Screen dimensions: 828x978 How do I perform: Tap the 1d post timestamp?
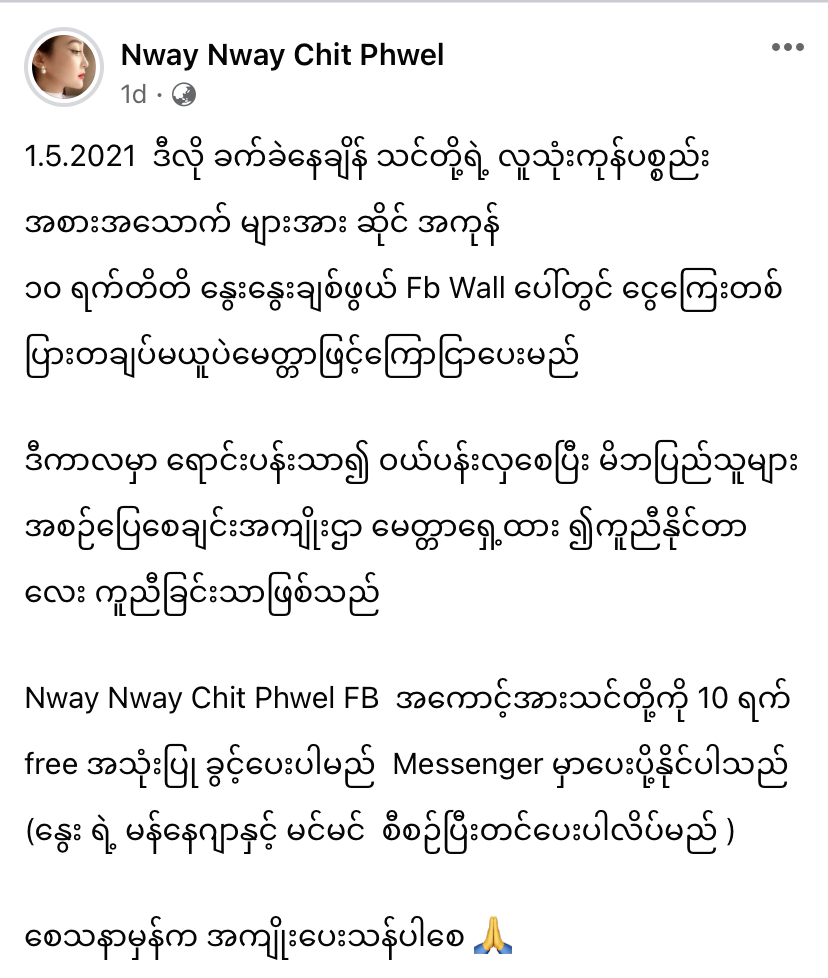pos(133,94)
